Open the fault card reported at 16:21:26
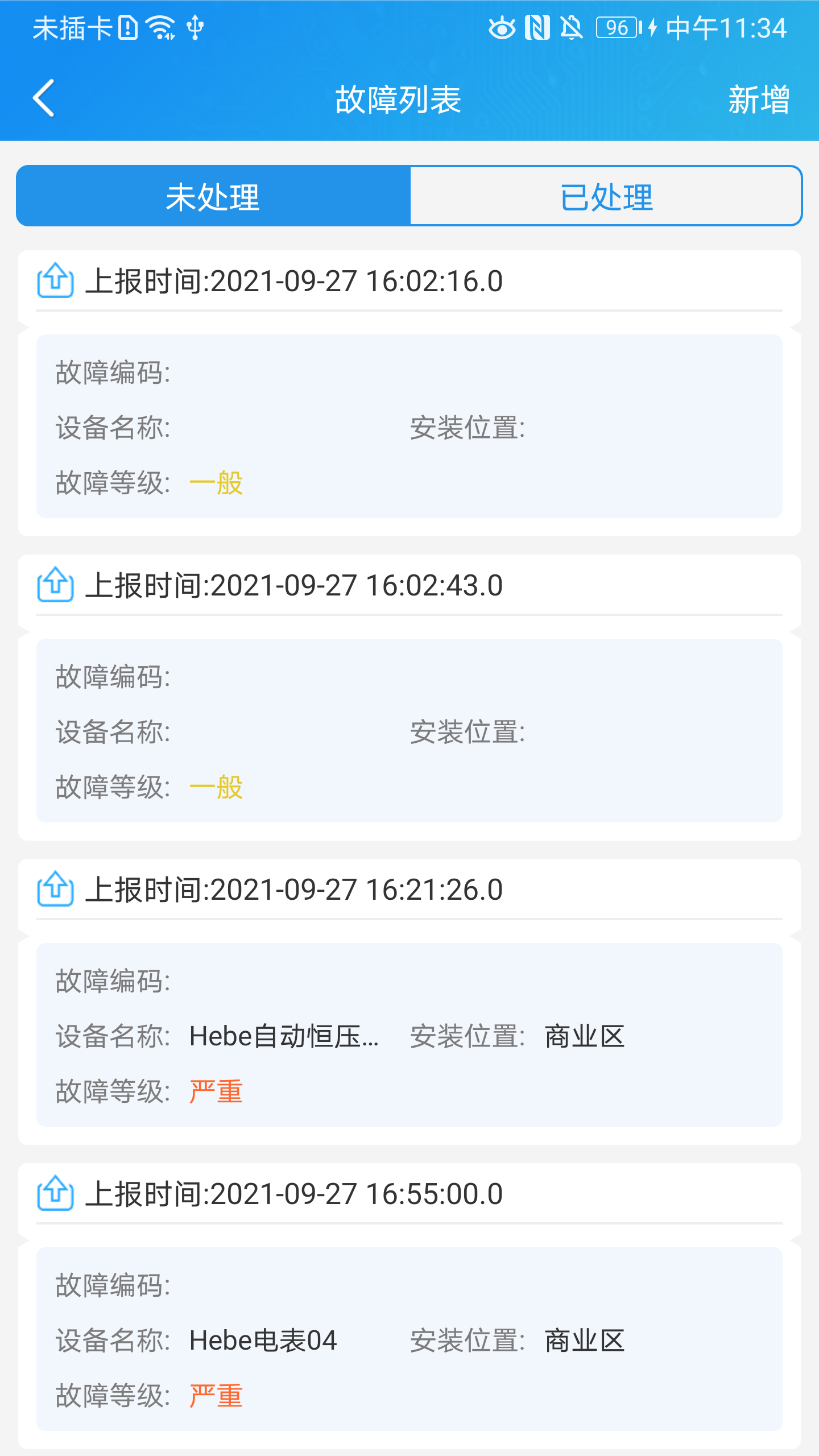The height and width of the screenshot is (1456, 819). pos(409,995)
